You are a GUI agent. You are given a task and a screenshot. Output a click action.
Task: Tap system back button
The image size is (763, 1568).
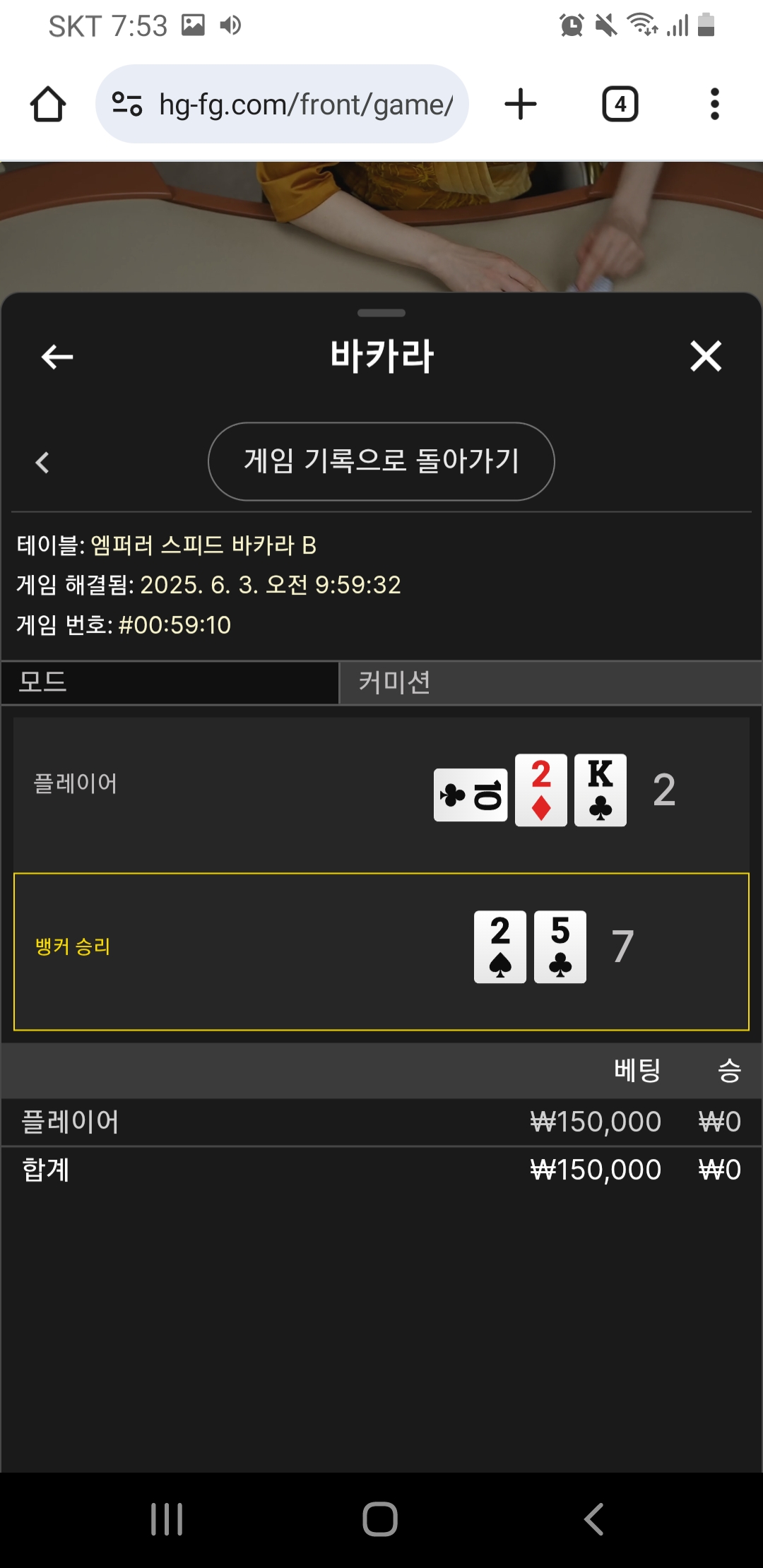(x=593, y=1519)
